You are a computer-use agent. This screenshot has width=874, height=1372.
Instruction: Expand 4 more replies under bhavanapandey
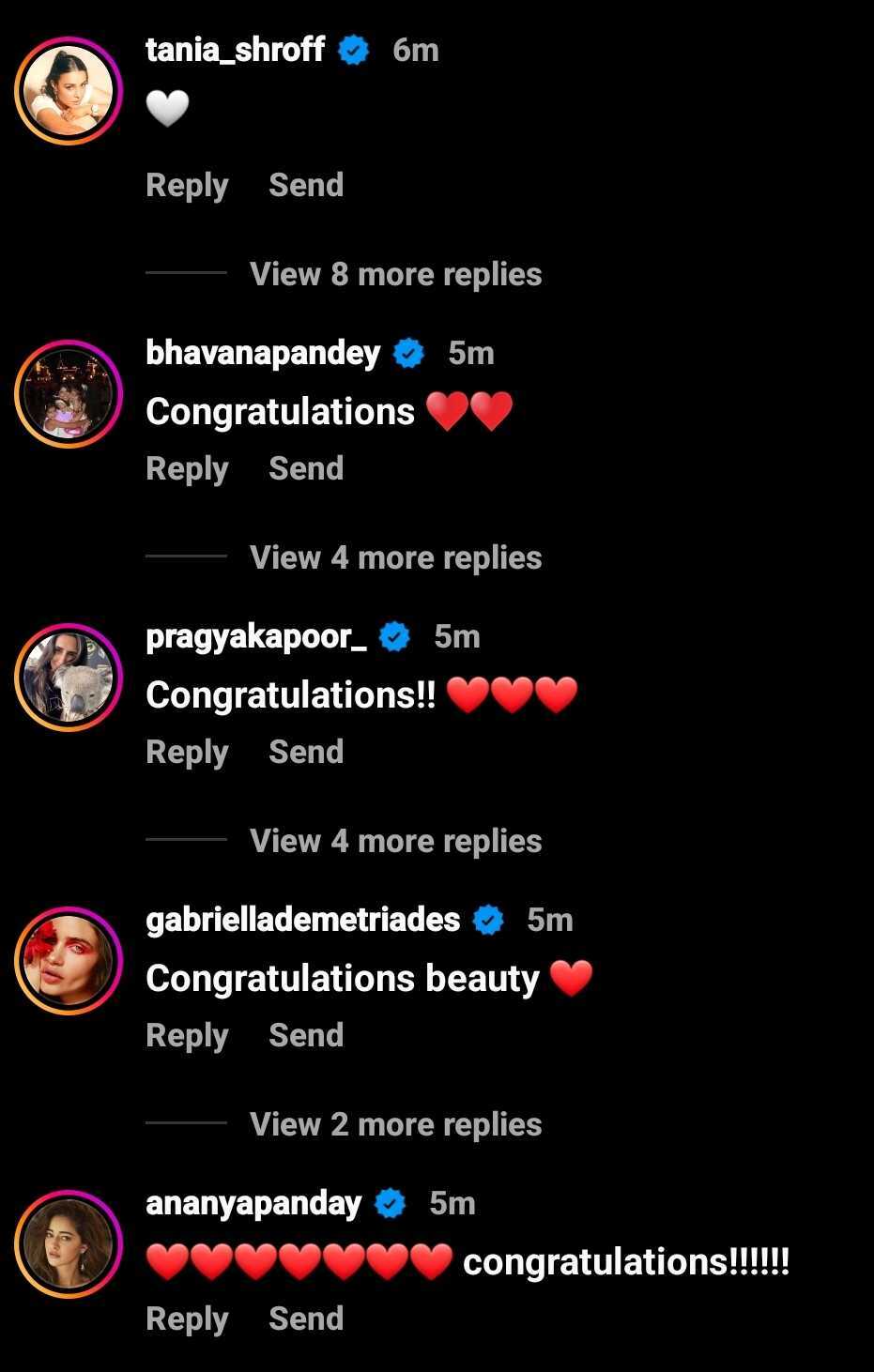395,557
